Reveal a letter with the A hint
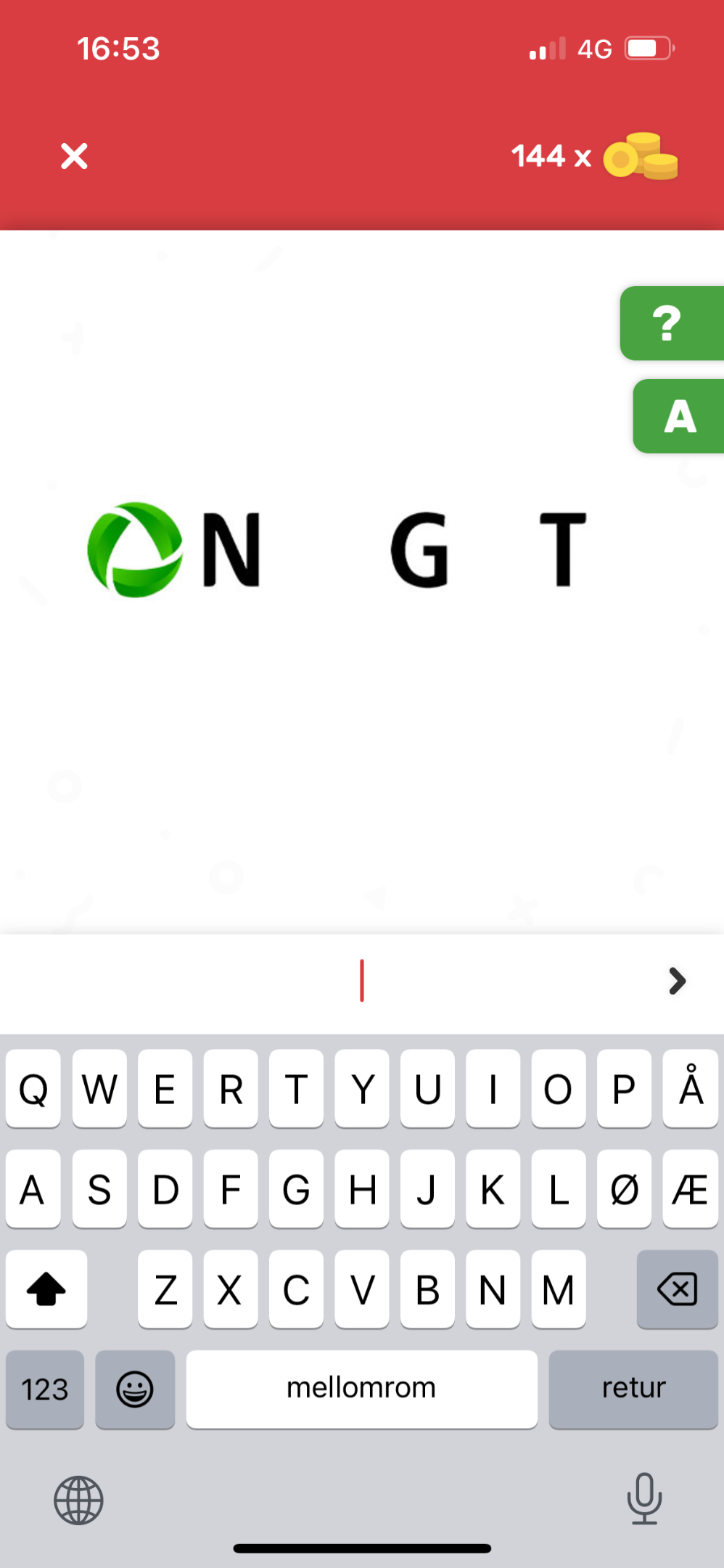 coord(678,416)
